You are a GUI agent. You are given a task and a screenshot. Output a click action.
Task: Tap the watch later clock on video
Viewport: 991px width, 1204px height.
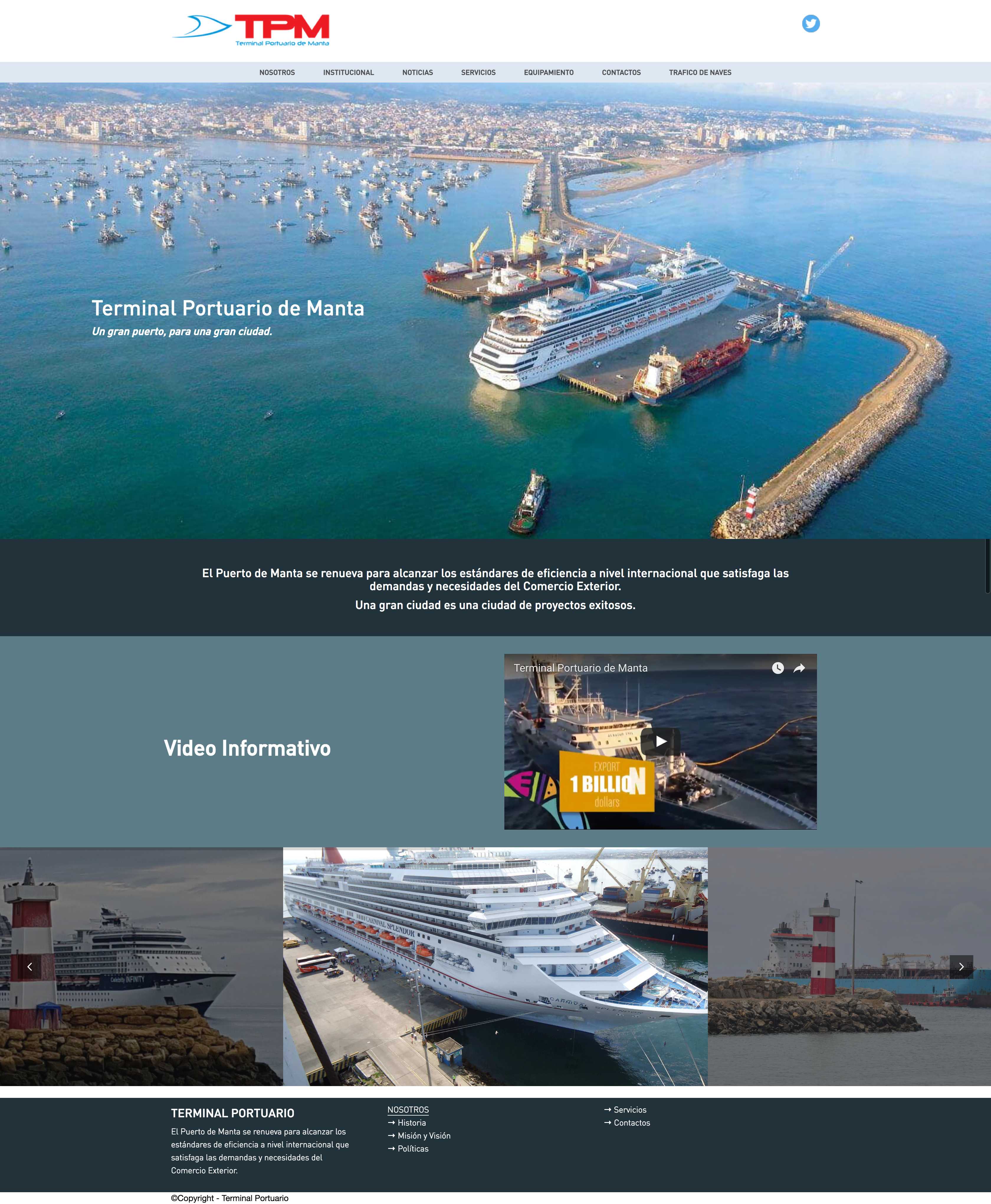pos(777,668)
